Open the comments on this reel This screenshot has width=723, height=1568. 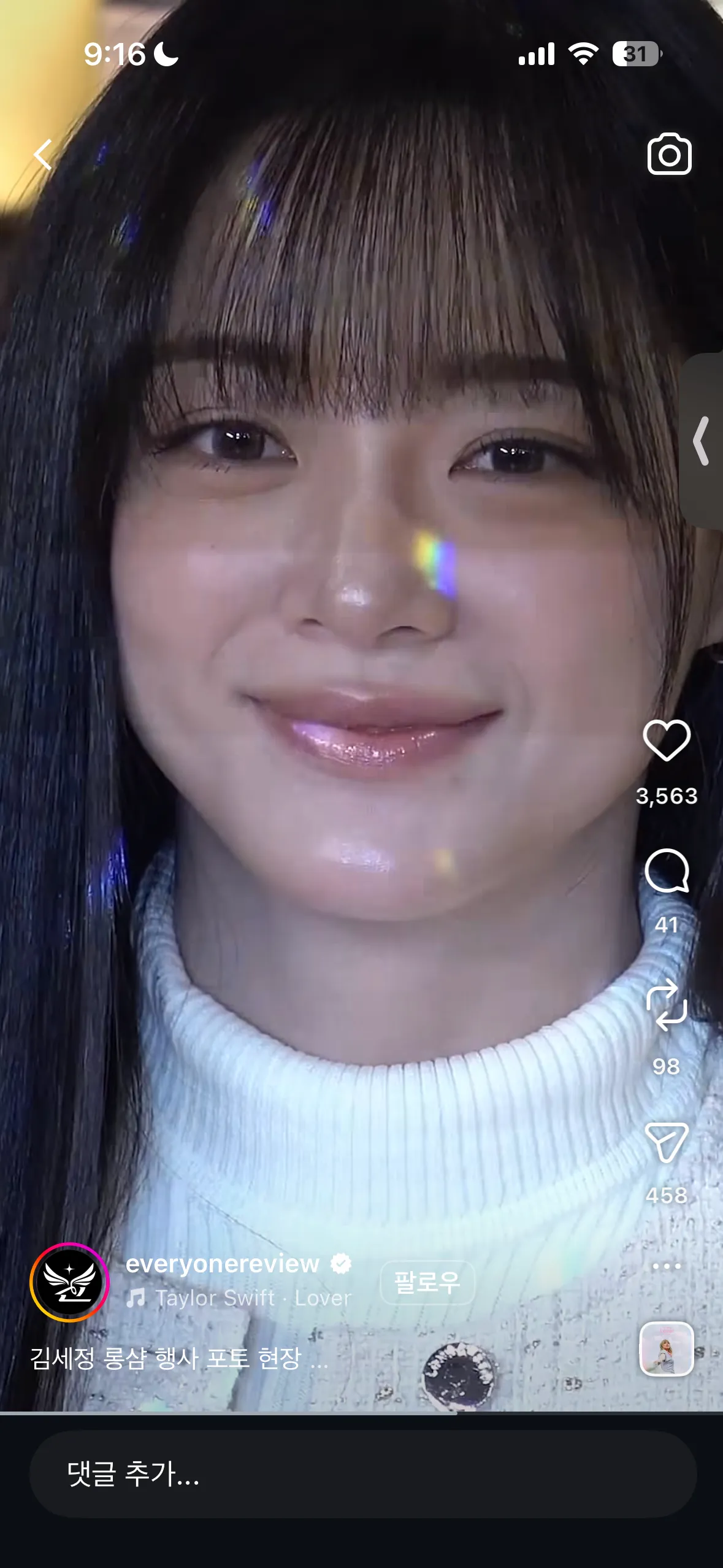[x=667, y=870]
